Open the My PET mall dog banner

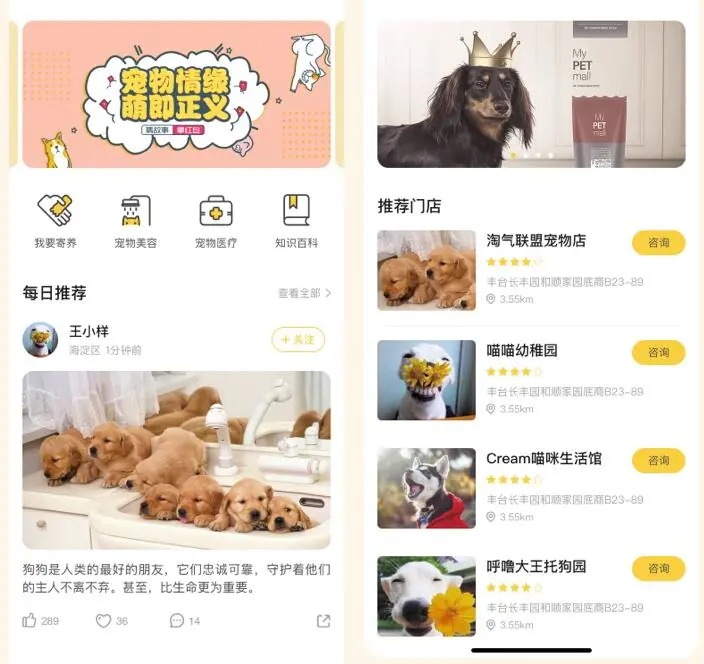pyautogui.click(x=531, y=94)
